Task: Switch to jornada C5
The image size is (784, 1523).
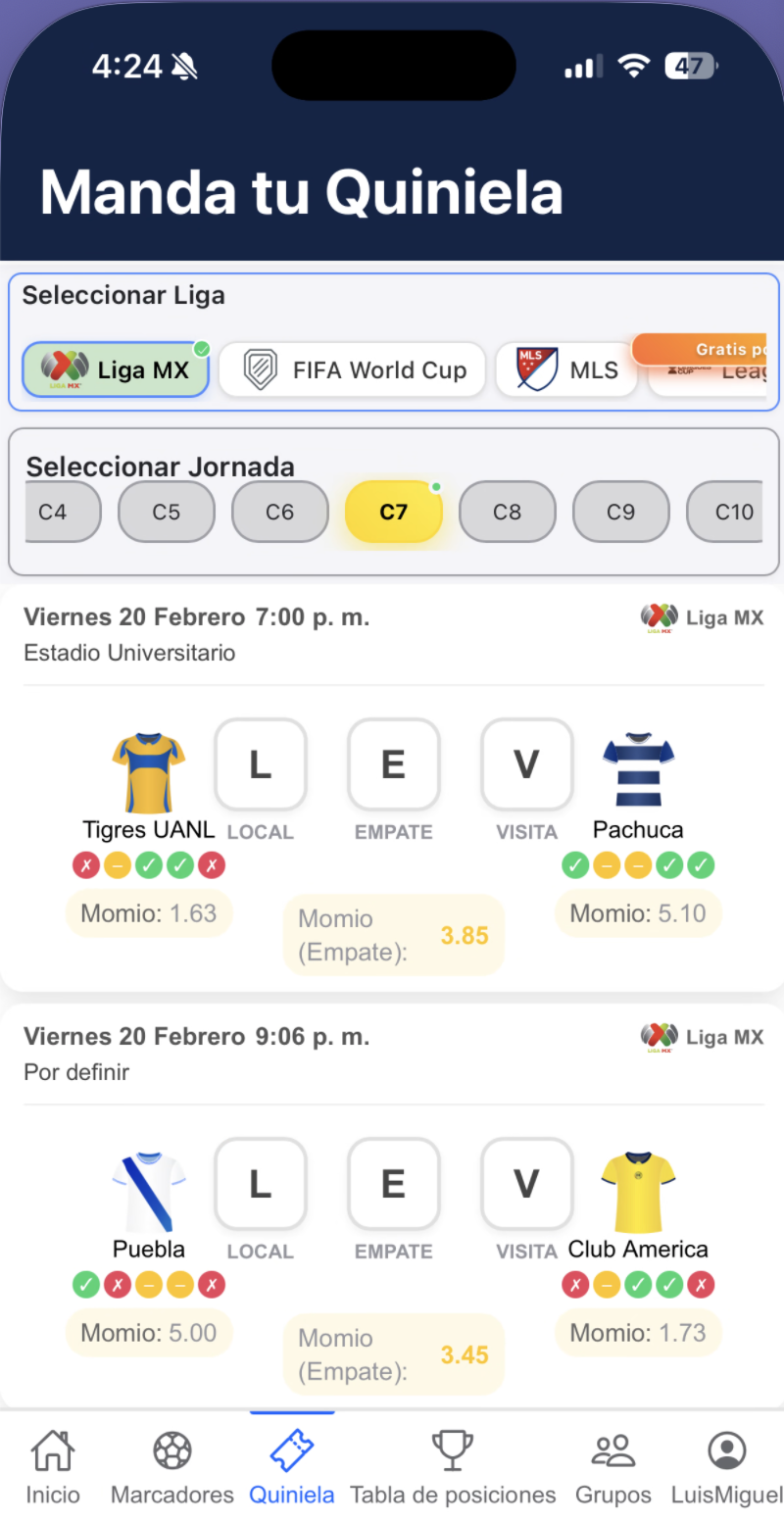Action: [166, 512]
